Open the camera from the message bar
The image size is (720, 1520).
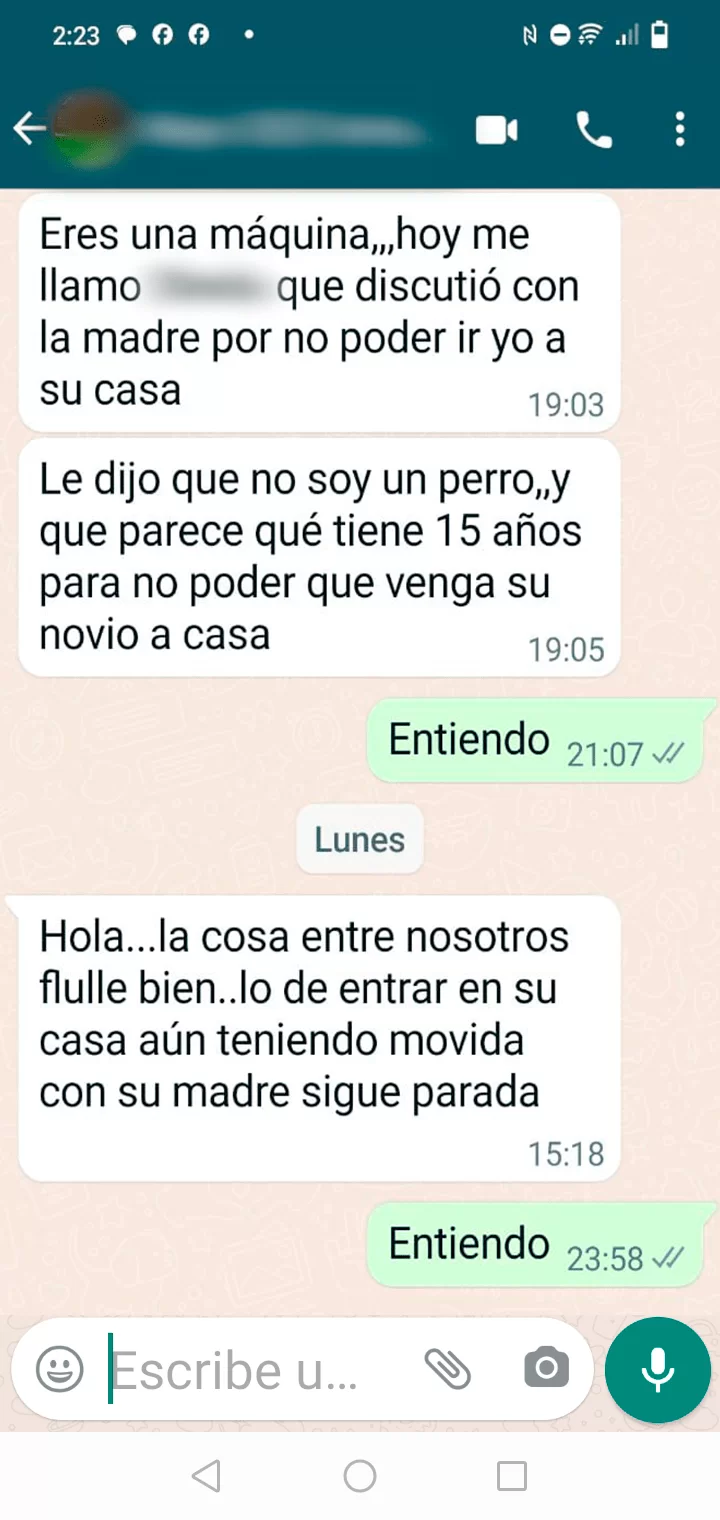point(546,1368)
